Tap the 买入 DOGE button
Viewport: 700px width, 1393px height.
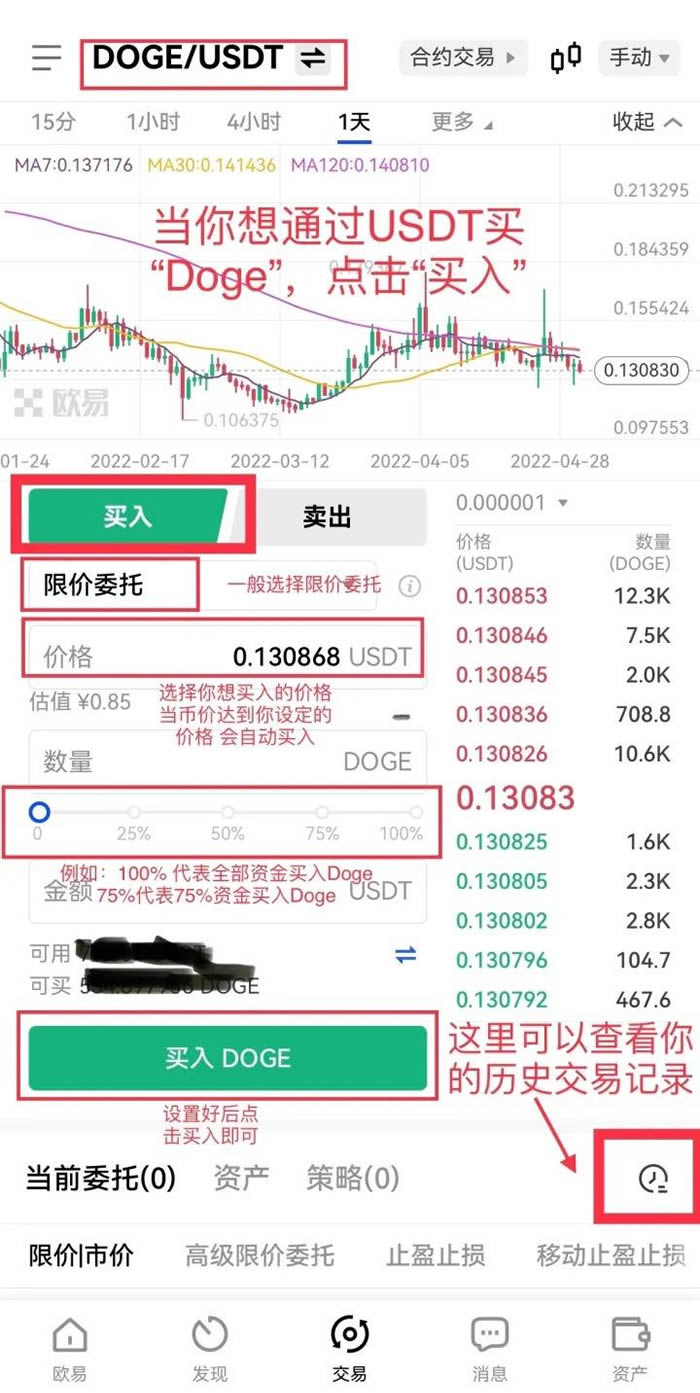point(227,1058)
